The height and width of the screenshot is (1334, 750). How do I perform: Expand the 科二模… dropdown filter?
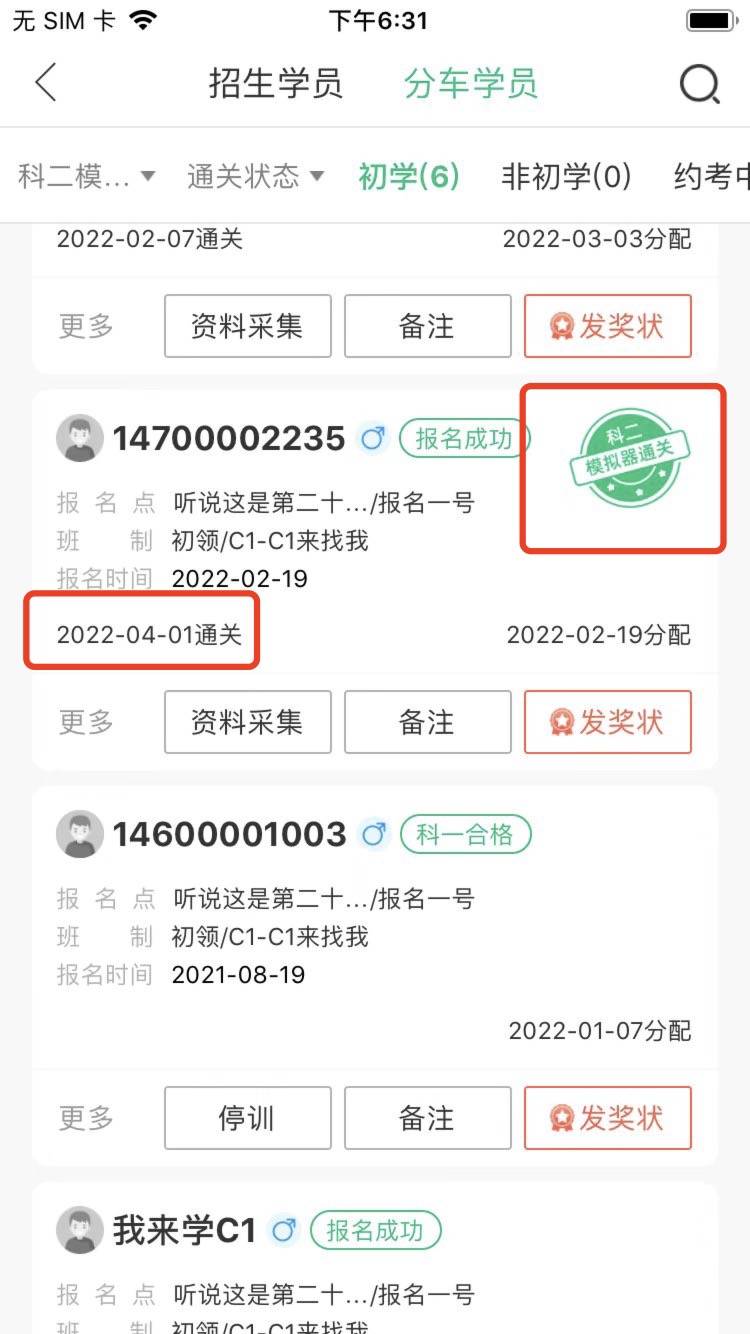(x=87, y=177)
